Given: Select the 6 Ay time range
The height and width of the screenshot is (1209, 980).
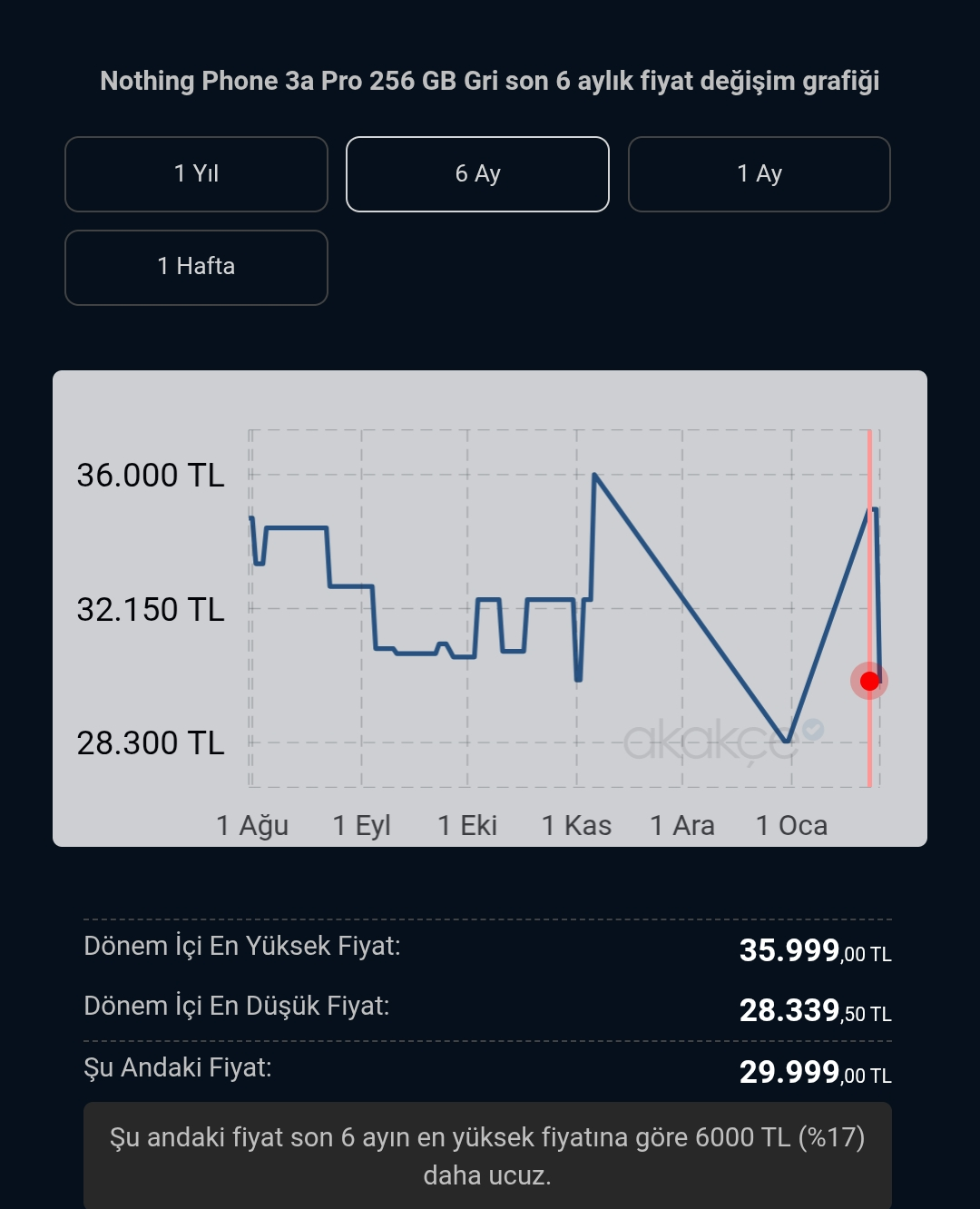Looking at the screenshot, I should pos(477,174).
